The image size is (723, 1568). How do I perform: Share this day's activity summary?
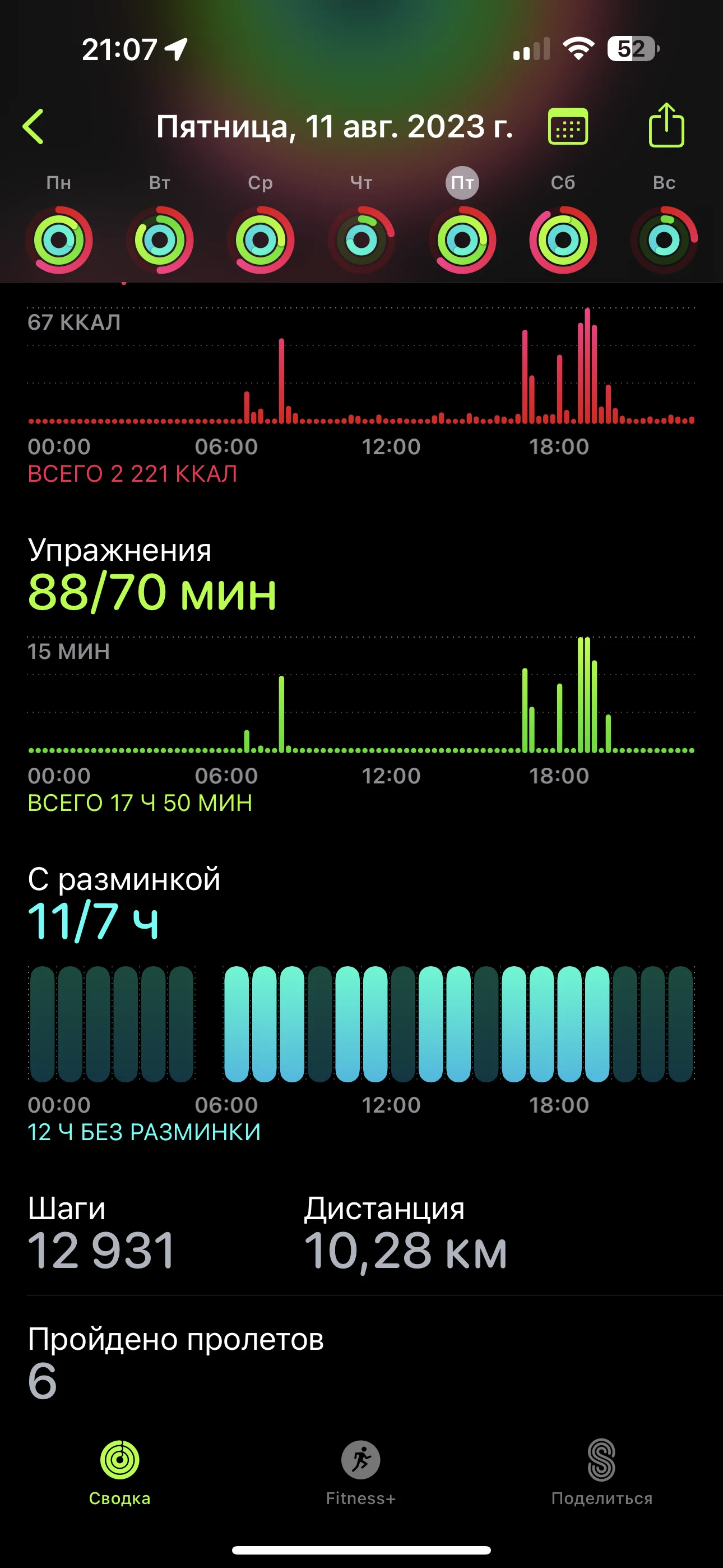666,126
